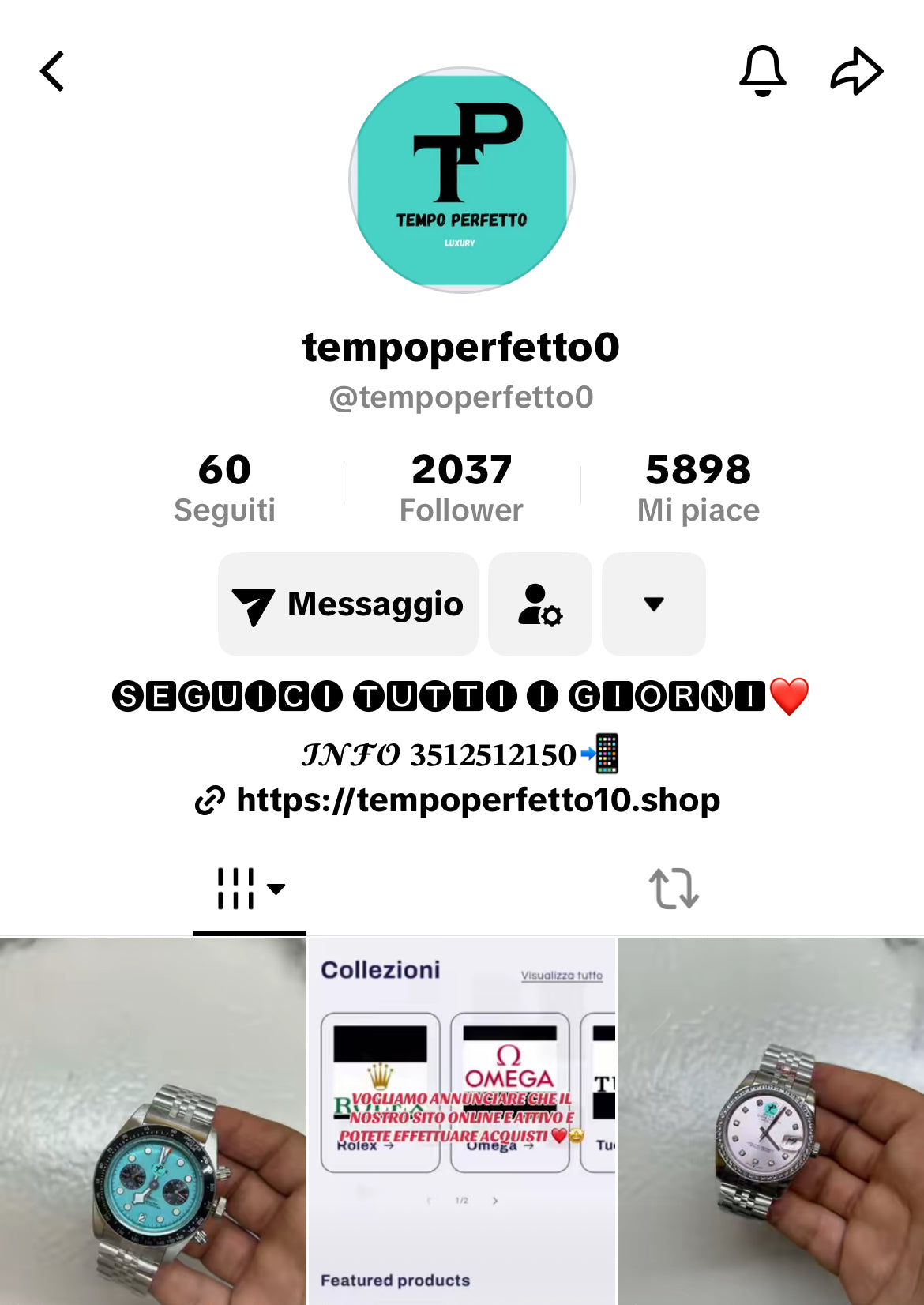Open the Tempo Perfetto profile picture
Image resolution: width=924 pixels, height=1305 pixels.
point(462,180)
